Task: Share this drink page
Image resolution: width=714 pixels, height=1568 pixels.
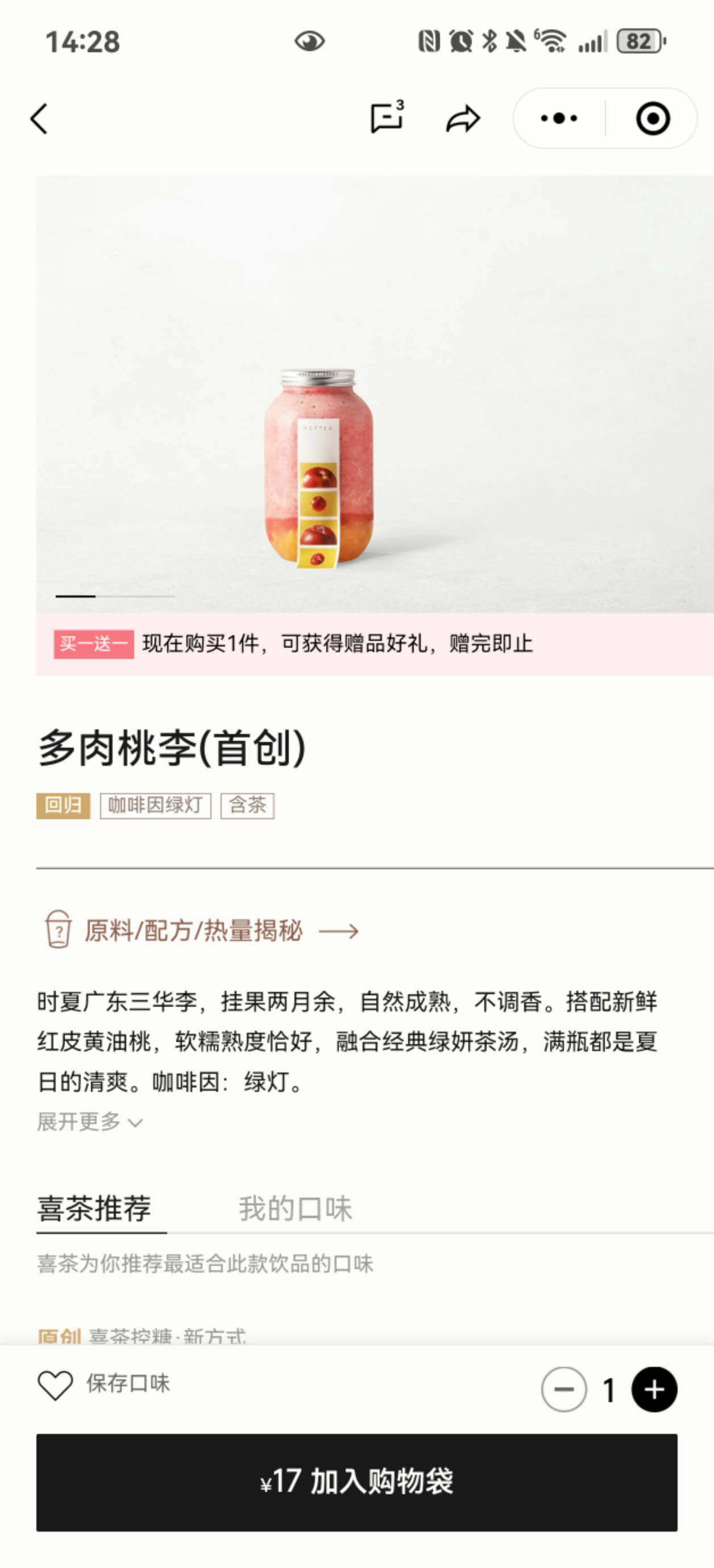Action: click(x=463, y=118)
